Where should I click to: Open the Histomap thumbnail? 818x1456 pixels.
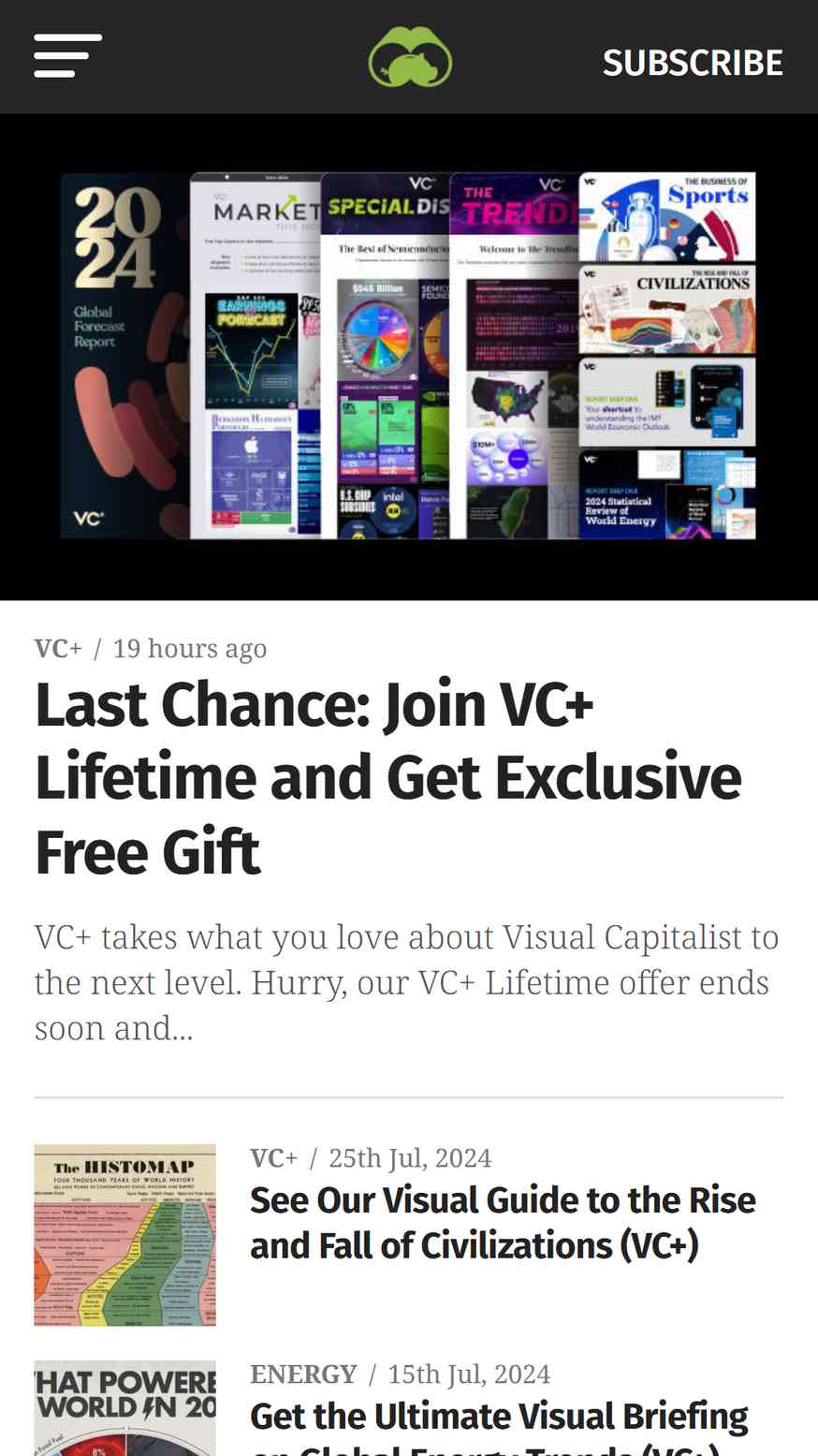125,1234
